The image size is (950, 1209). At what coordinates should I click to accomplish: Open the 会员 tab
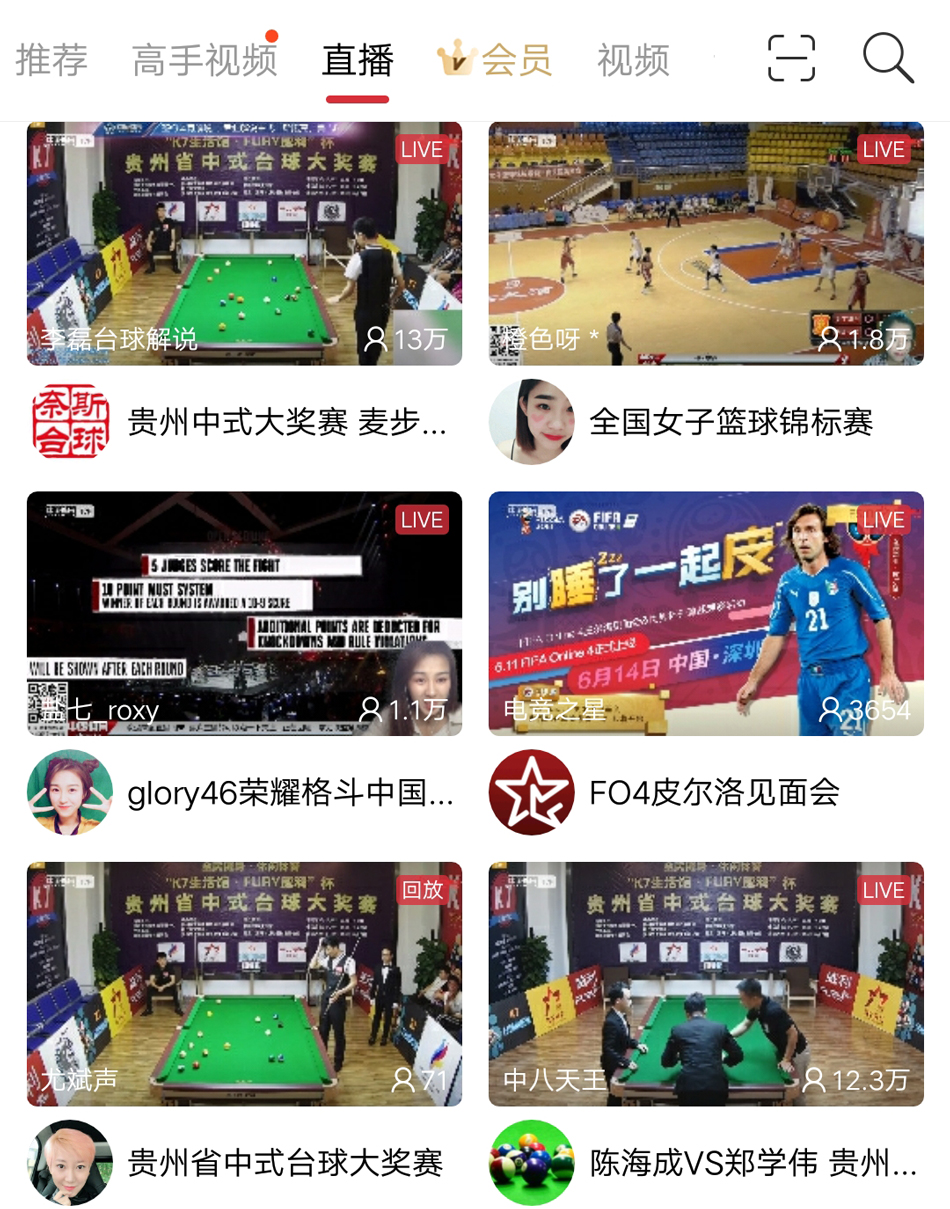tap(496, 61)
